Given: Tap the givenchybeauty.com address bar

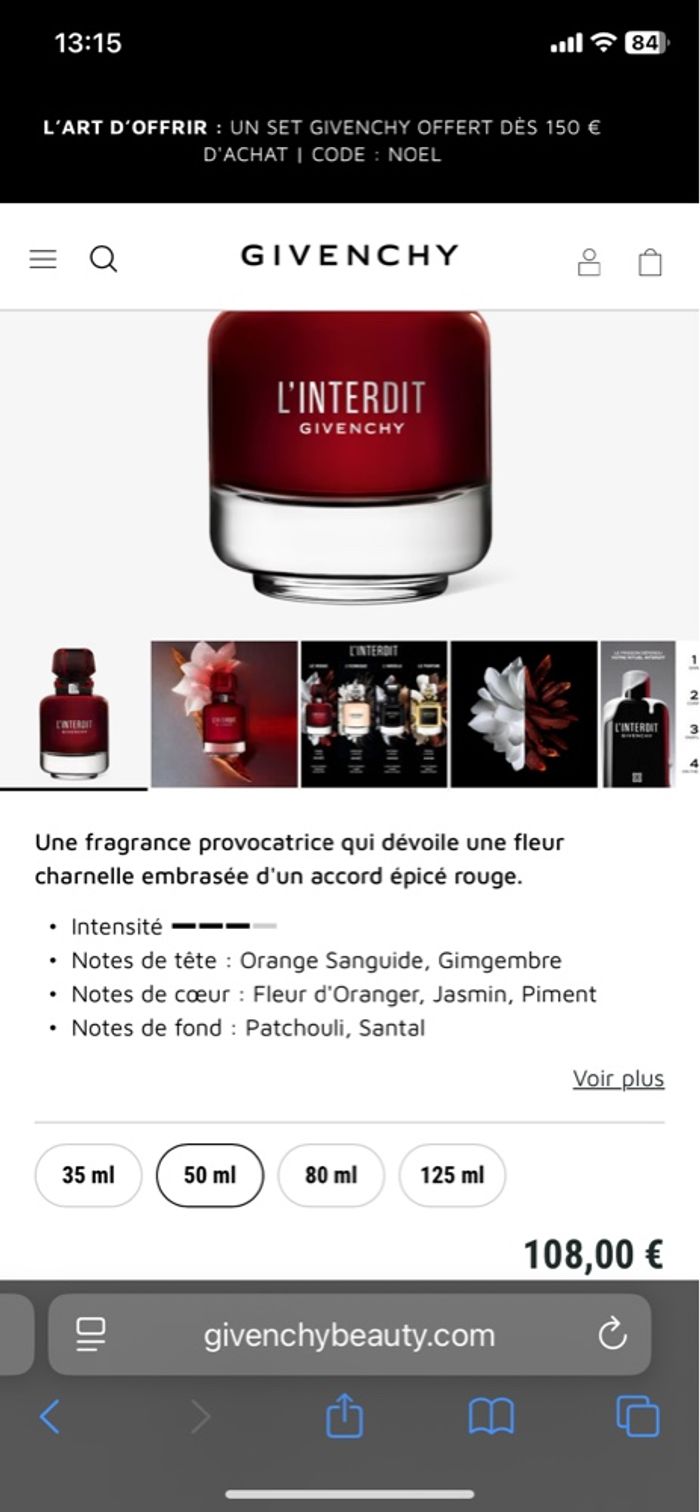Looking at the screenshot, I should click(x=350, y=1335).
